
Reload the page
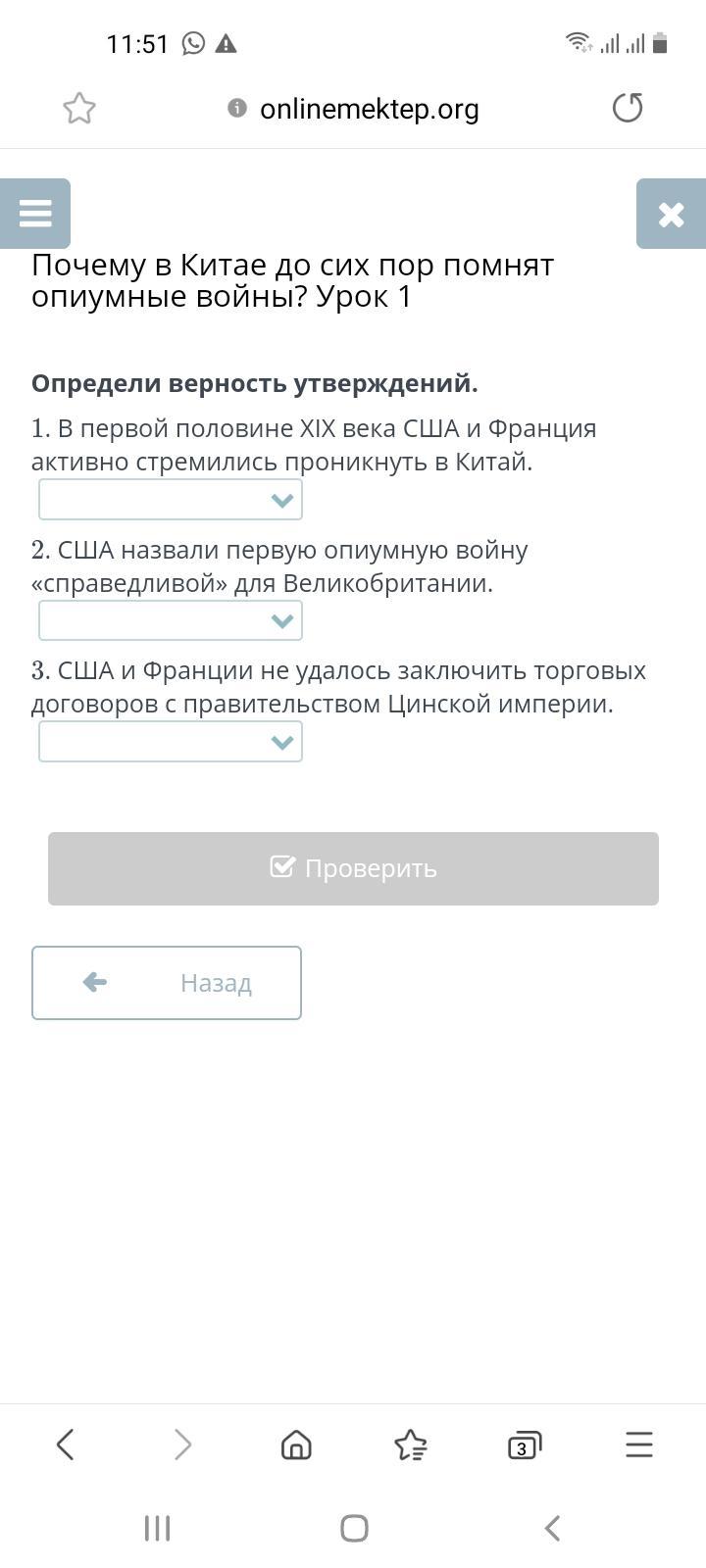(628, 108)
